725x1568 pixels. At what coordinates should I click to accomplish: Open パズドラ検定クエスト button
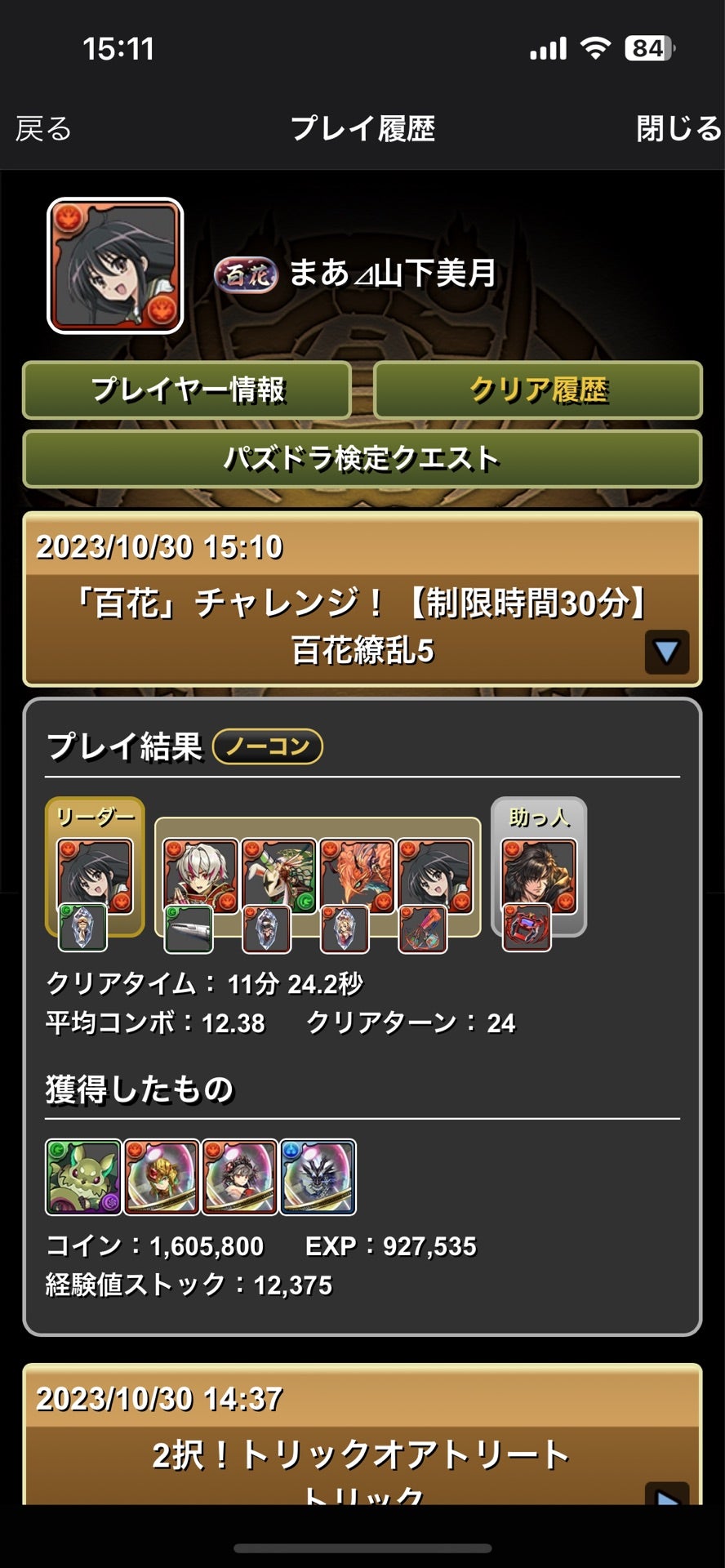click(x=362, y=459)
